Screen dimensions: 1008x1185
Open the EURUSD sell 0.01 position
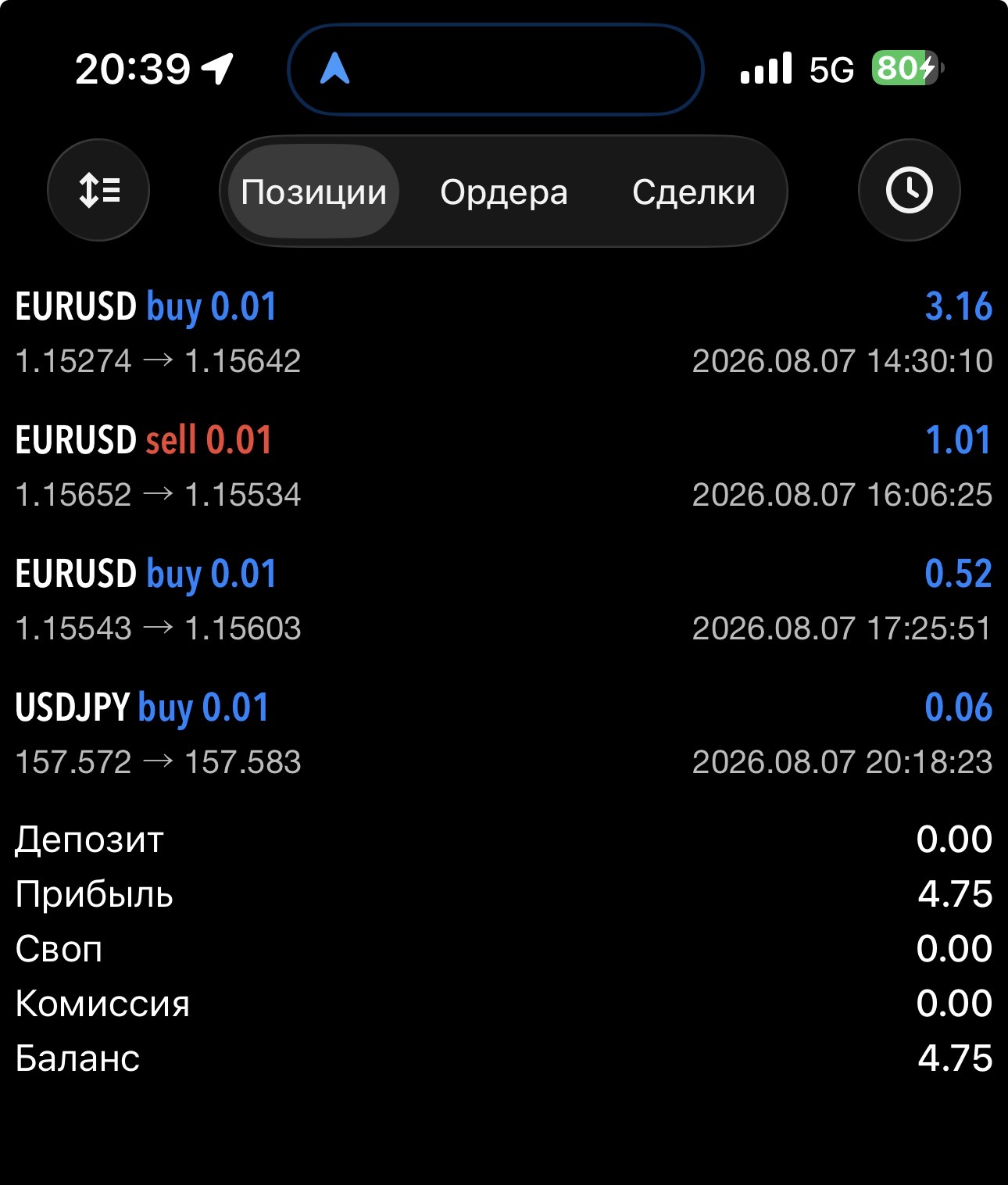tap(504, 467)
